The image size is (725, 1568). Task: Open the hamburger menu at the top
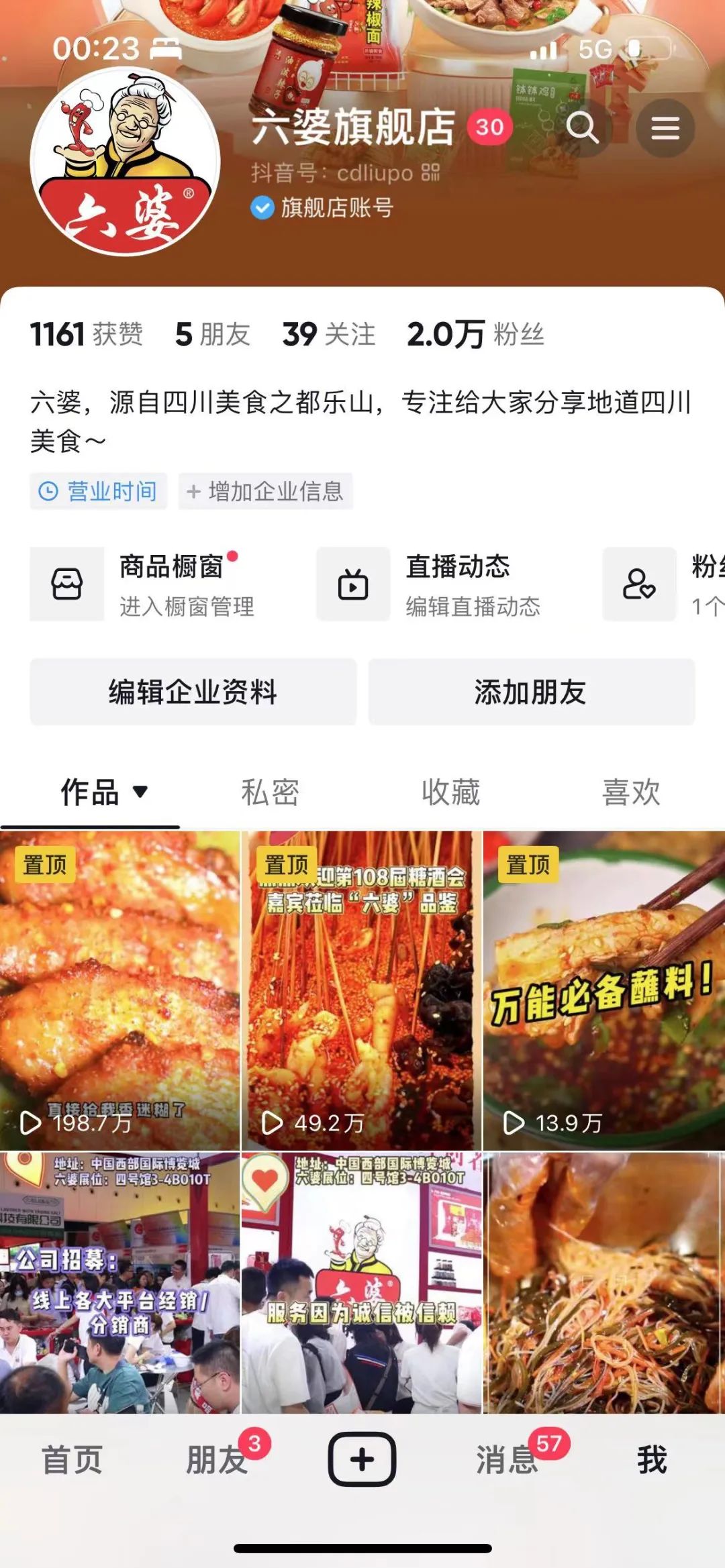665,127
